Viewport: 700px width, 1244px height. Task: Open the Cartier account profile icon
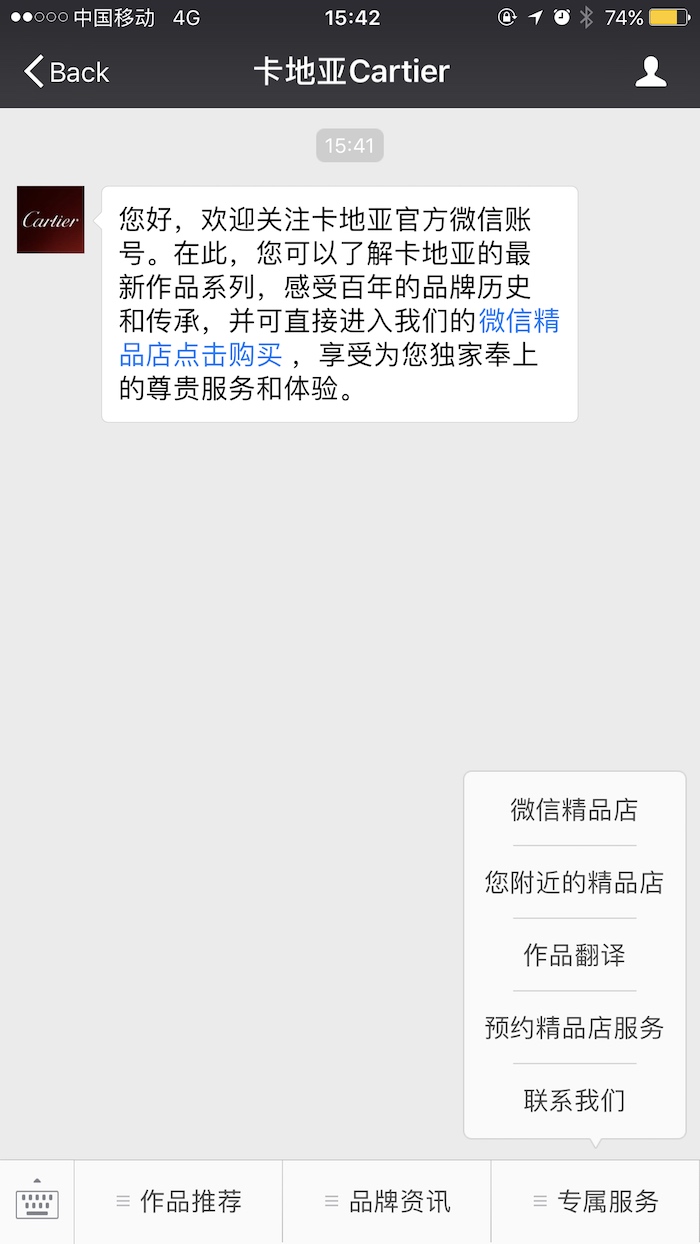[650, 72]
